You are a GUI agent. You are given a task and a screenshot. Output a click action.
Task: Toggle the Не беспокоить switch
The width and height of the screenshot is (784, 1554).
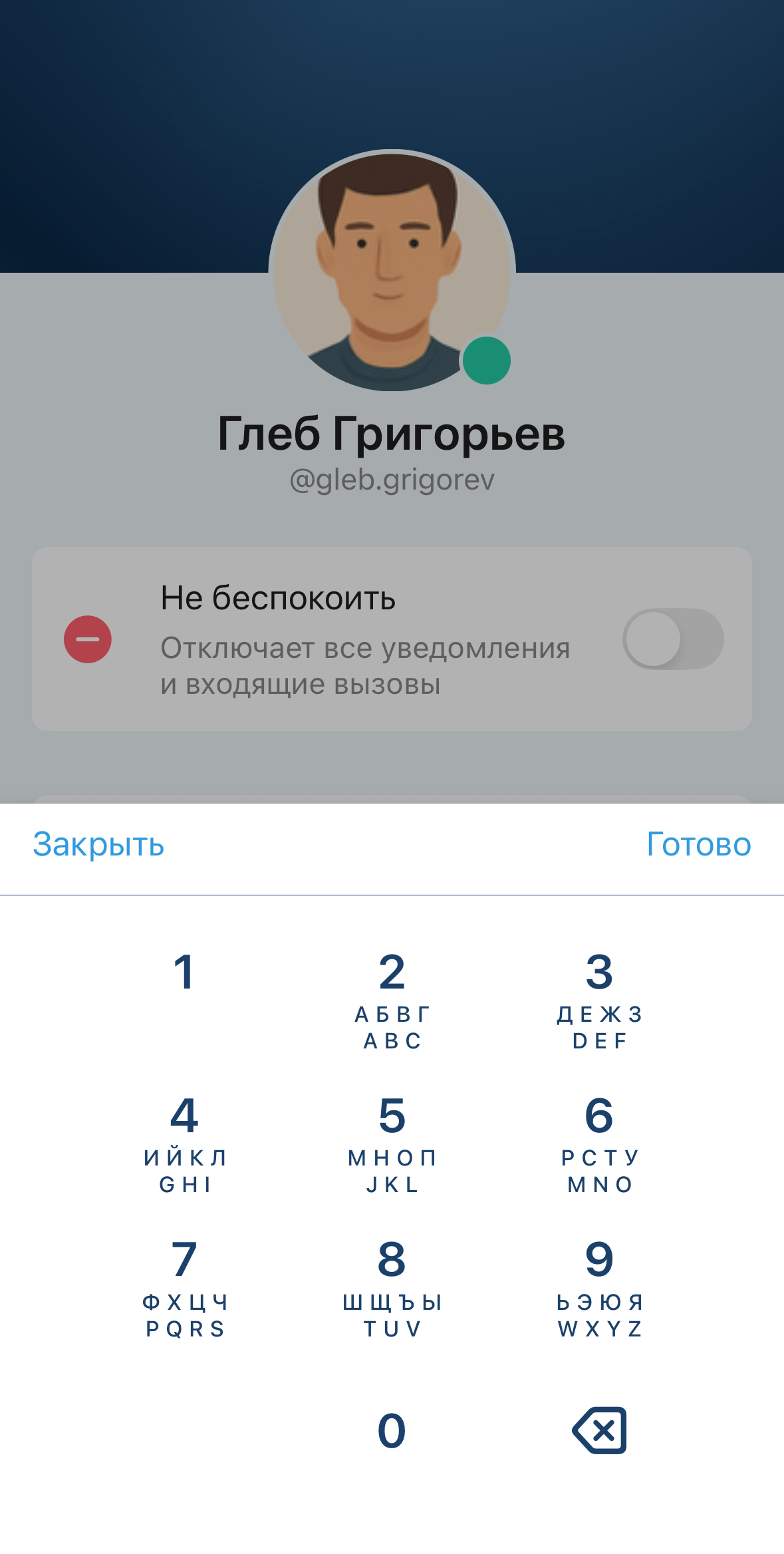click(673, 639)
